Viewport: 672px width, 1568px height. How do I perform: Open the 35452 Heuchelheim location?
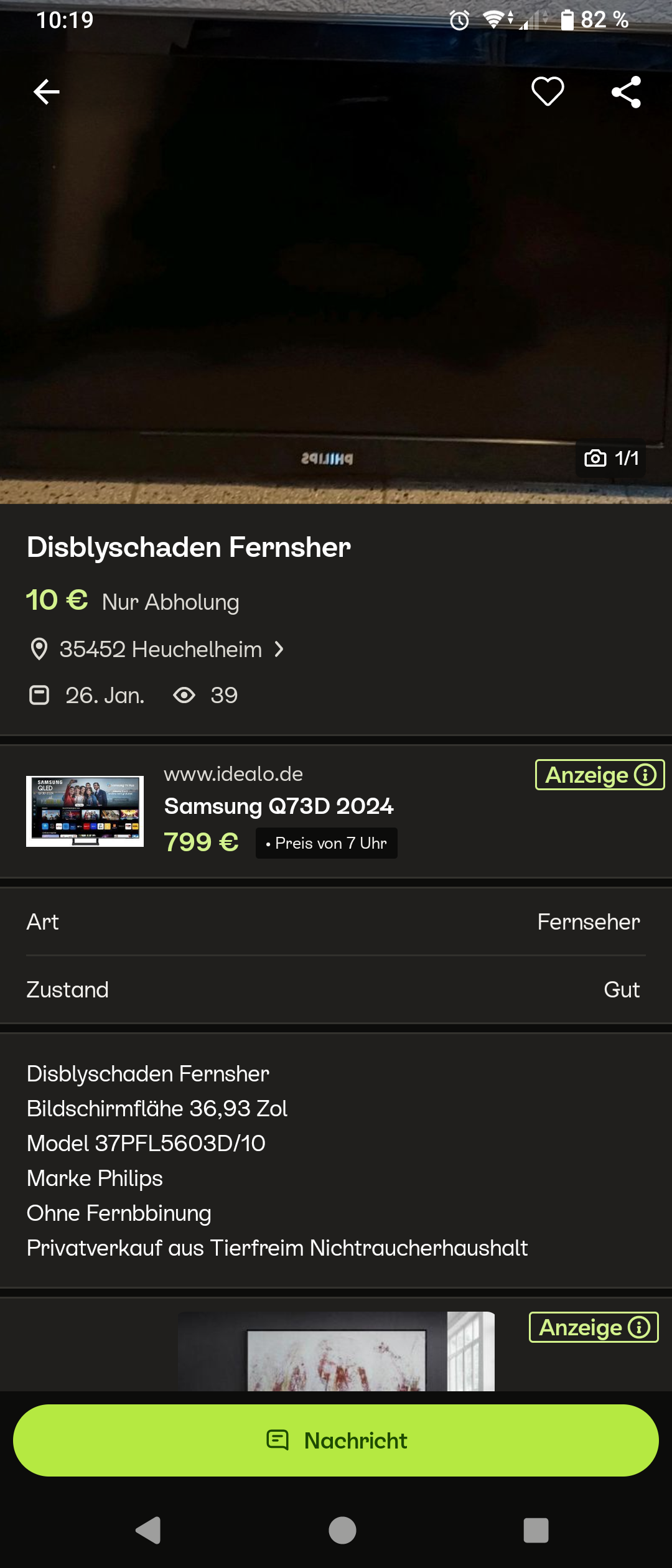coord(161,650)
